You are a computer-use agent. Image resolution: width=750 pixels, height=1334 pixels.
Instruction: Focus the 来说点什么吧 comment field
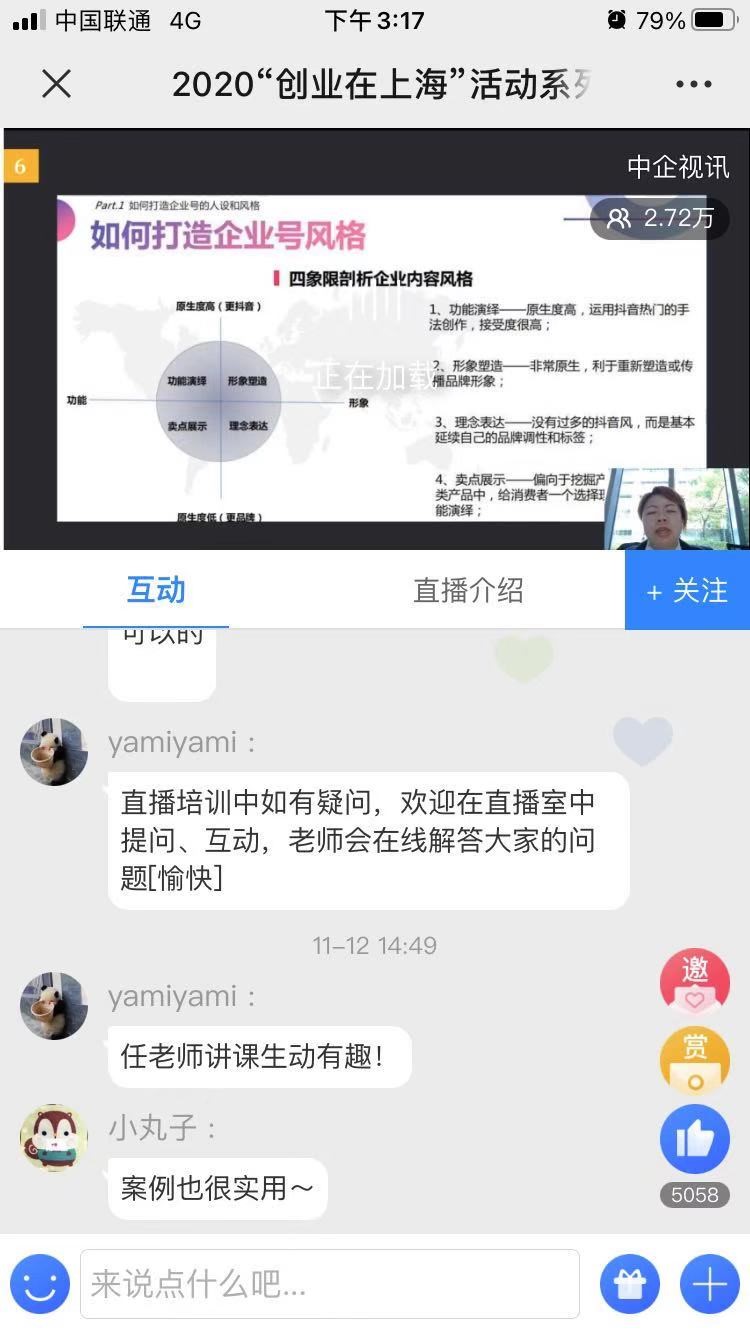(x=330, y=1284)
